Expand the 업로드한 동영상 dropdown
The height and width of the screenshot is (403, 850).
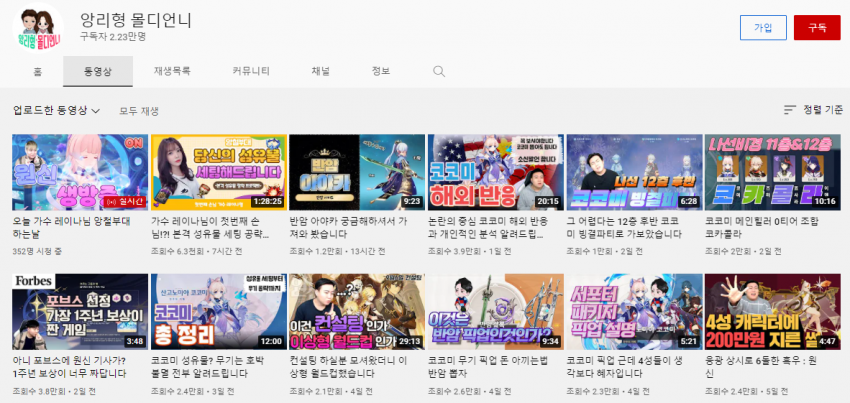coord(56,111)
